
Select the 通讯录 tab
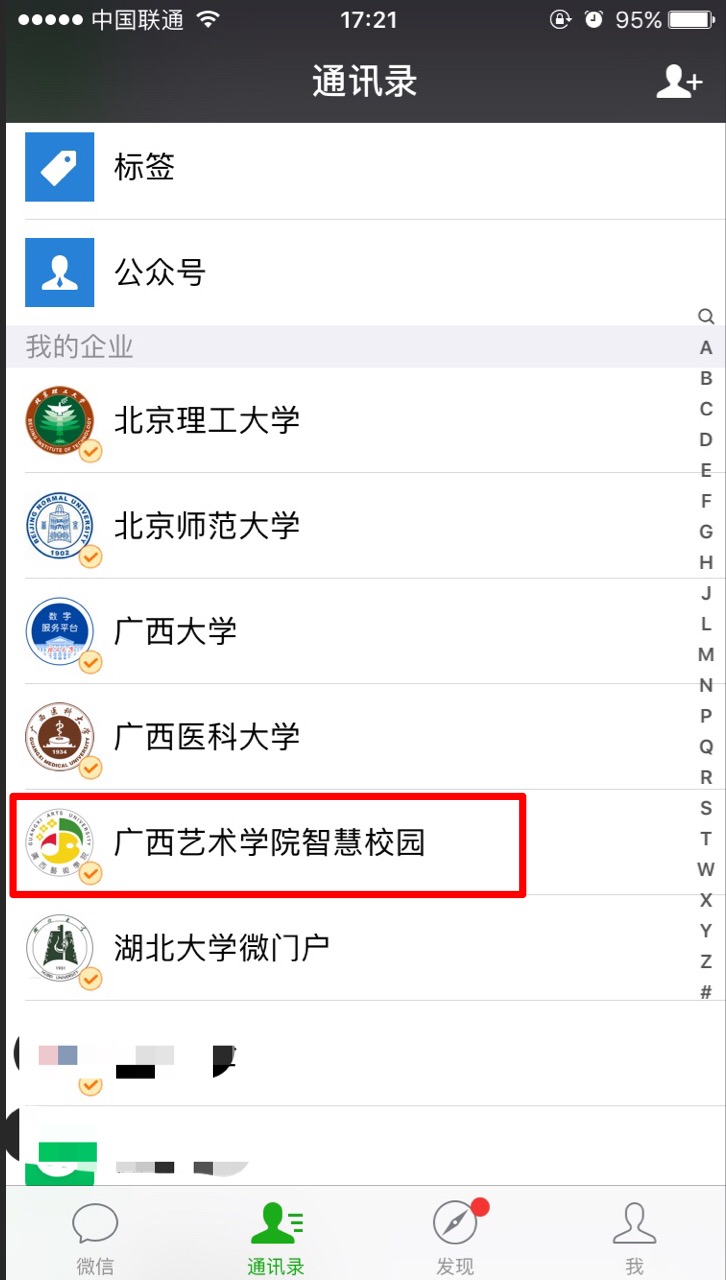pos(275,1236)
